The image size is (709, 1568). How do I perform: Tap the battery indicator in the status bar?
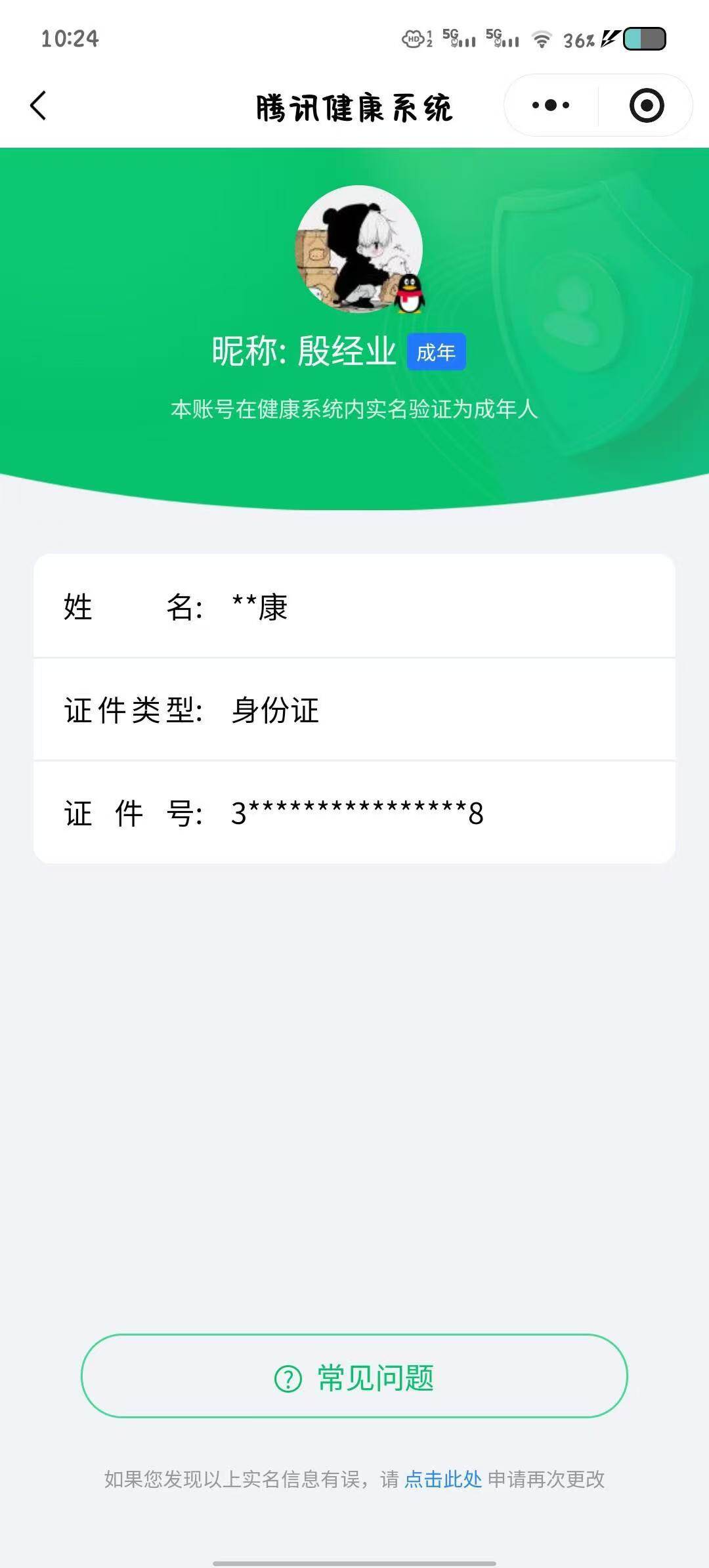[x=642, y=39]
